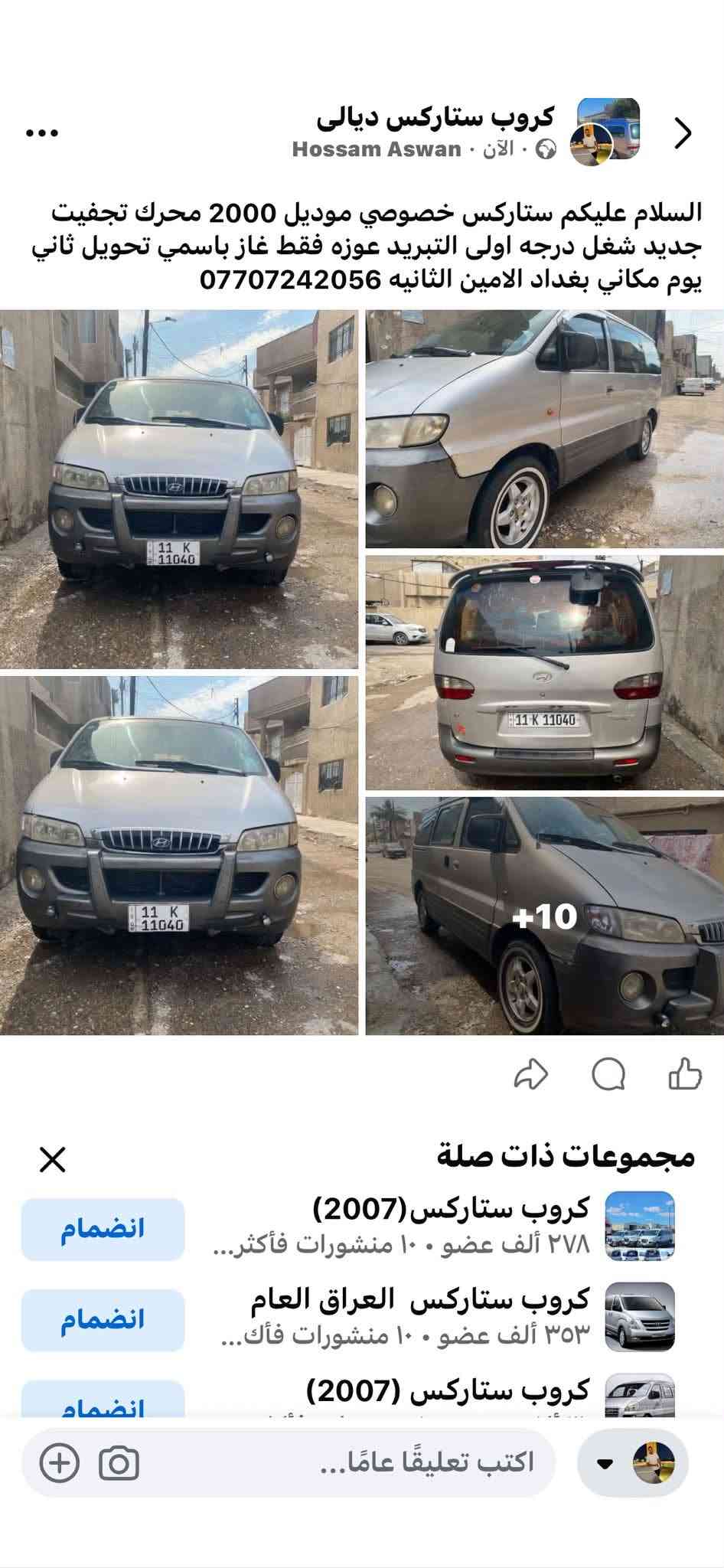Attach a photo with the camera icon
The width and height of the screenshot is (724, 1568).
pyautogui.click(x=119, y=1463)
